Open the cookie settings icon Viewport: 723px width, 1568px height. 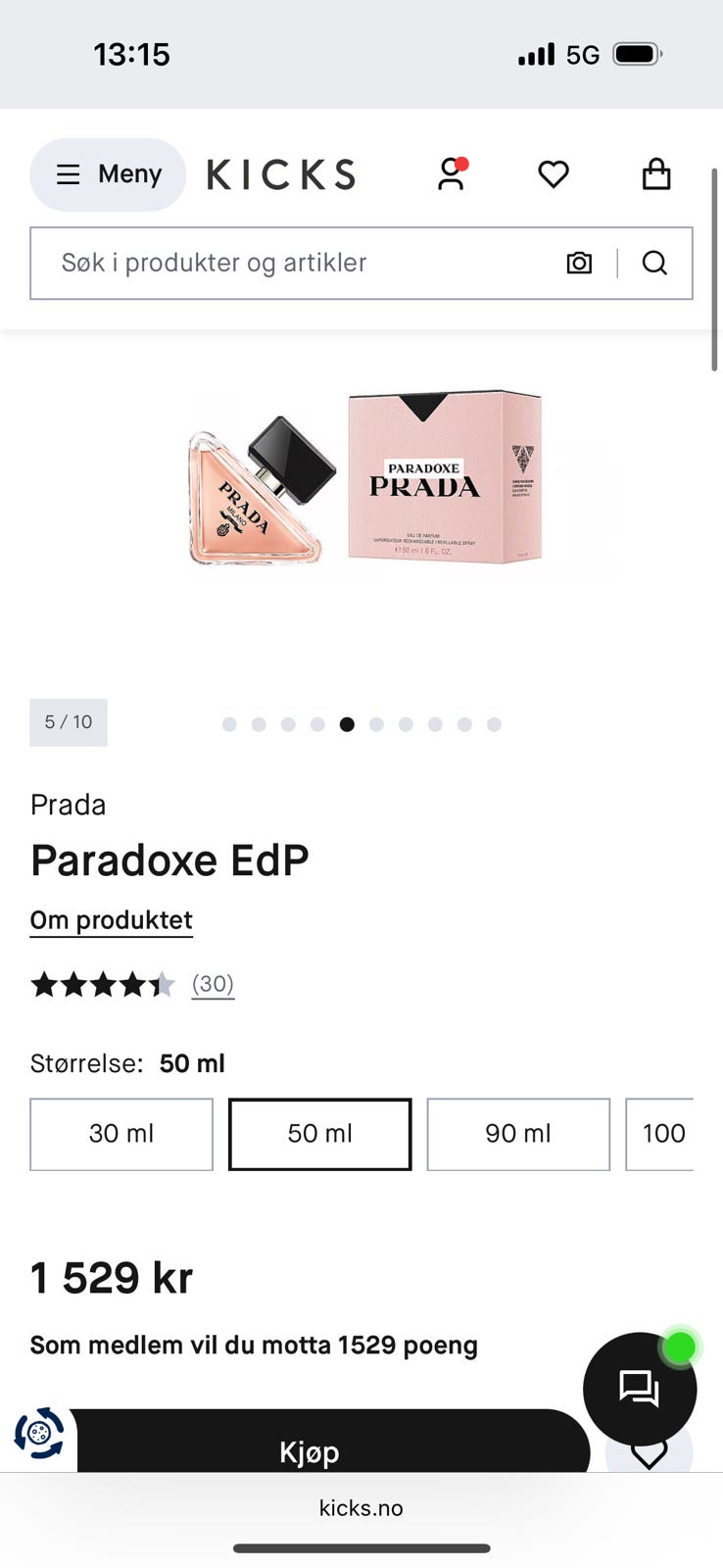point(39,1433)
